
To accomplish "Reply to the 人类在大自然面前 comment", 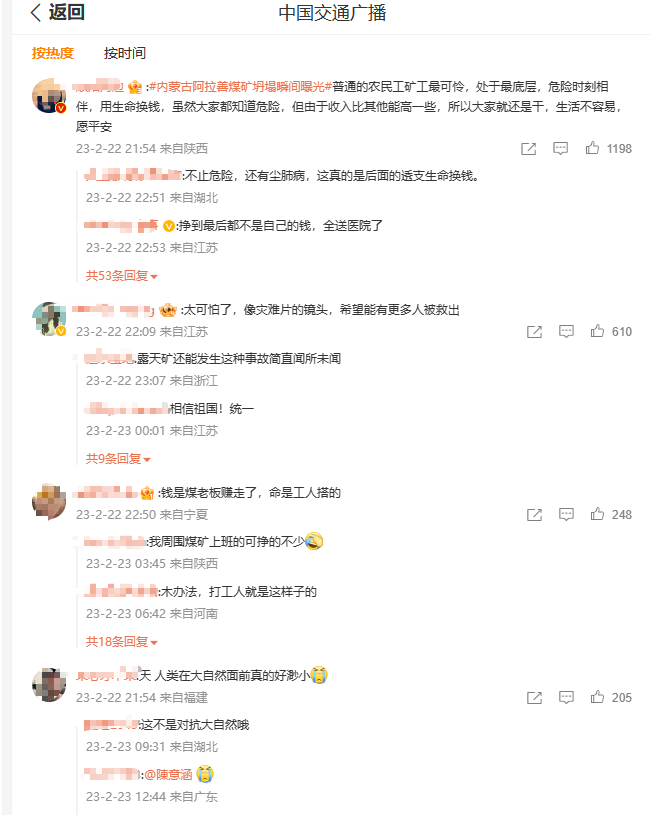I will pyautogui.click(x=566, y=697).
